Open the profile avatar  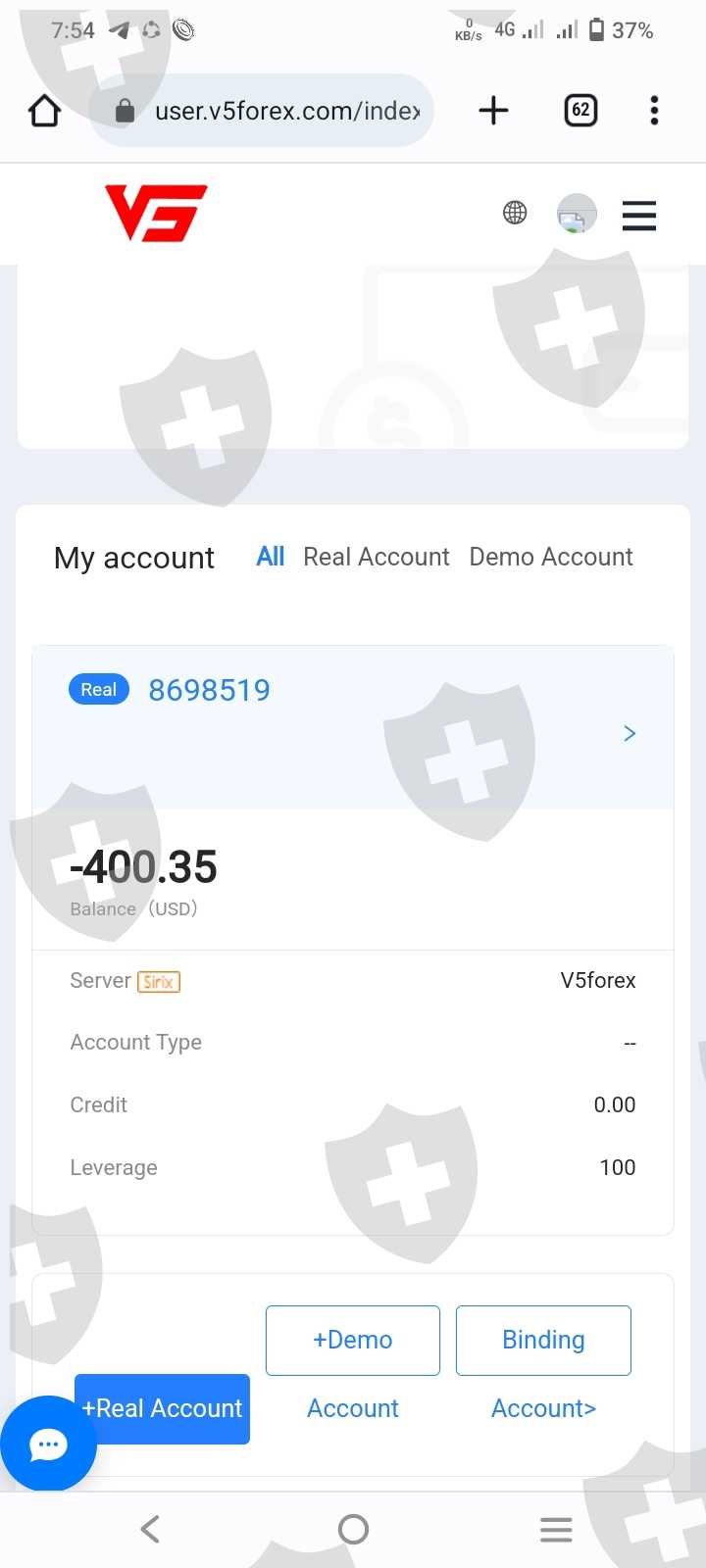(577, 214)
